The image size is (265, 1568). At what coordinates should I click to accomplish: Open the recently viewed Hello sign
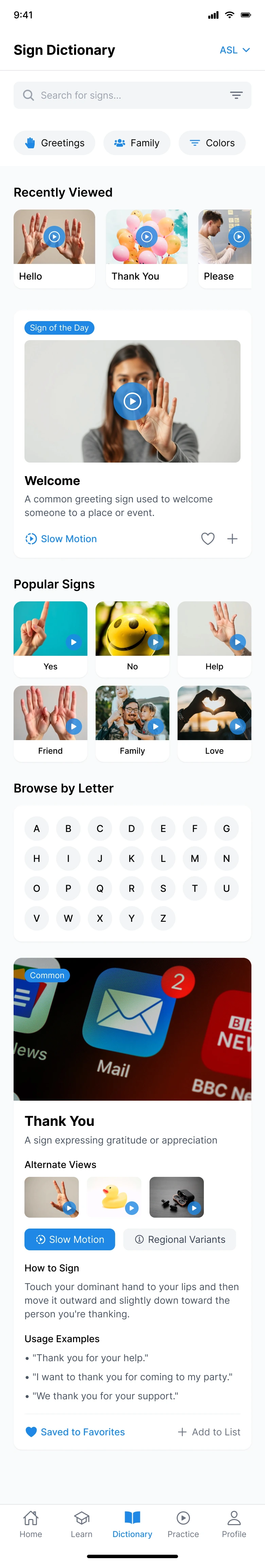[x=54, y=248]
